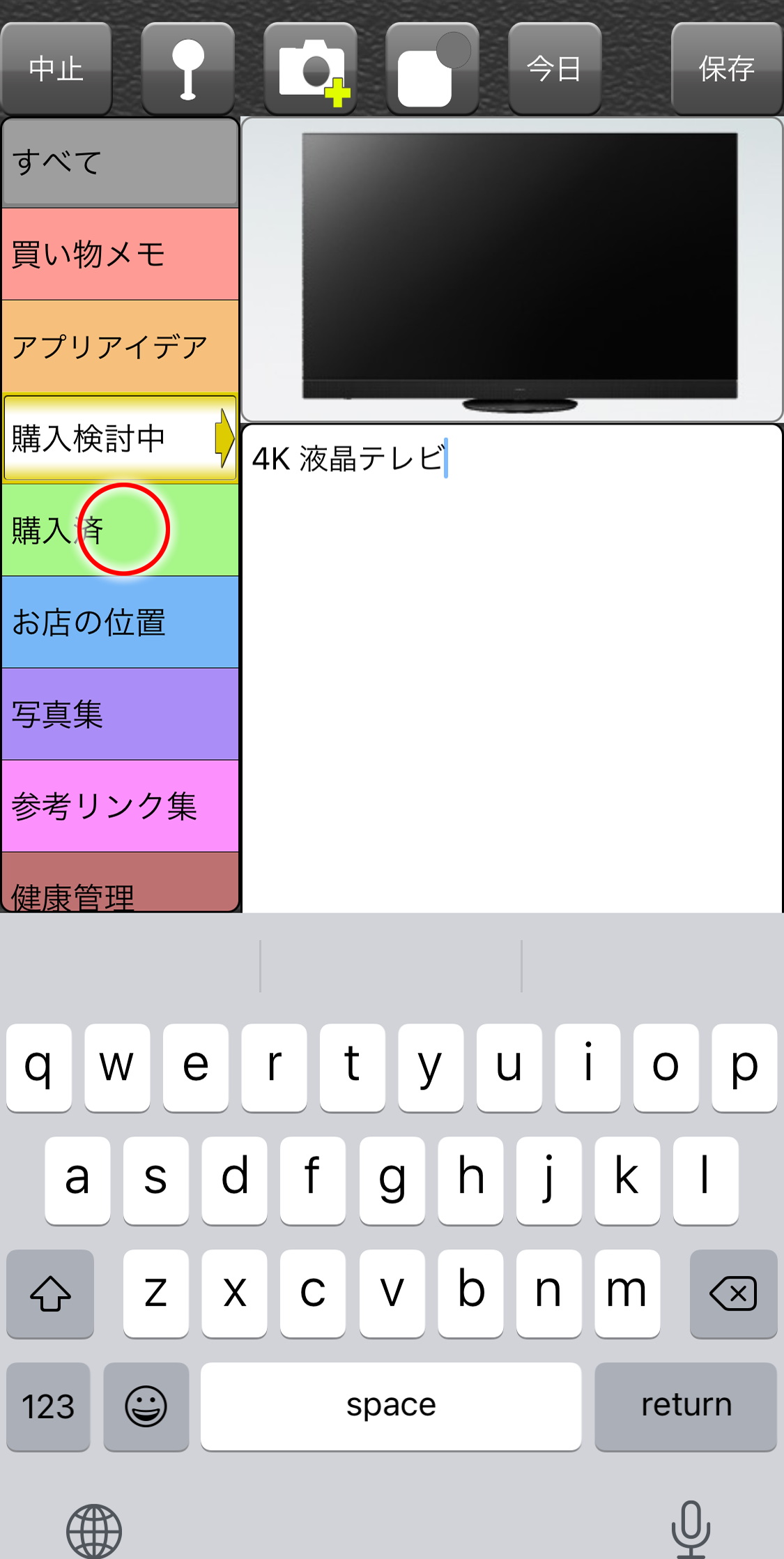Switch keyboard language with the globe
784x1559 pixels.
(x=94, y=1530)
